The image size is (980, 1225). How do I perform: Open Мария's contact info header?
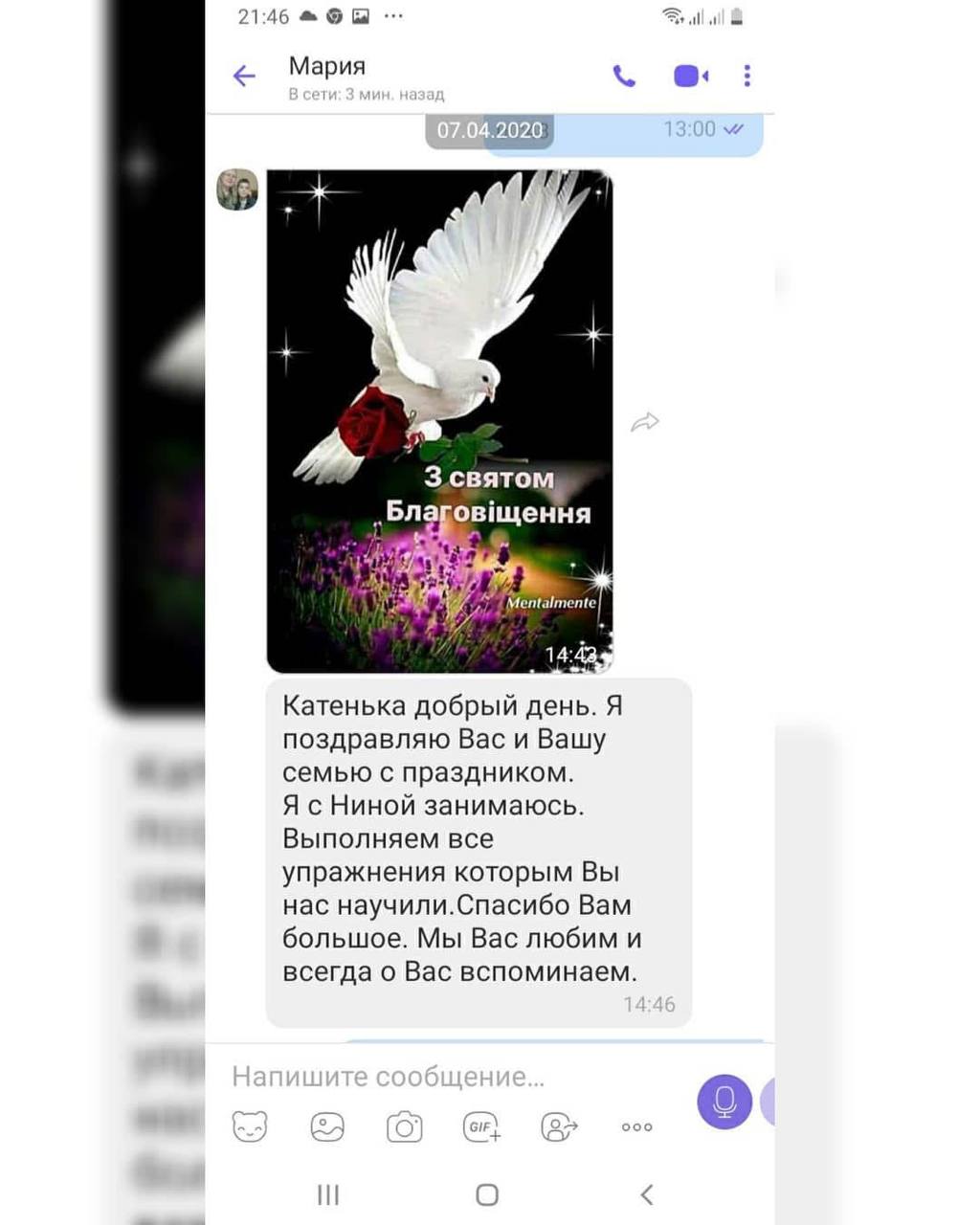coord(366,78)
